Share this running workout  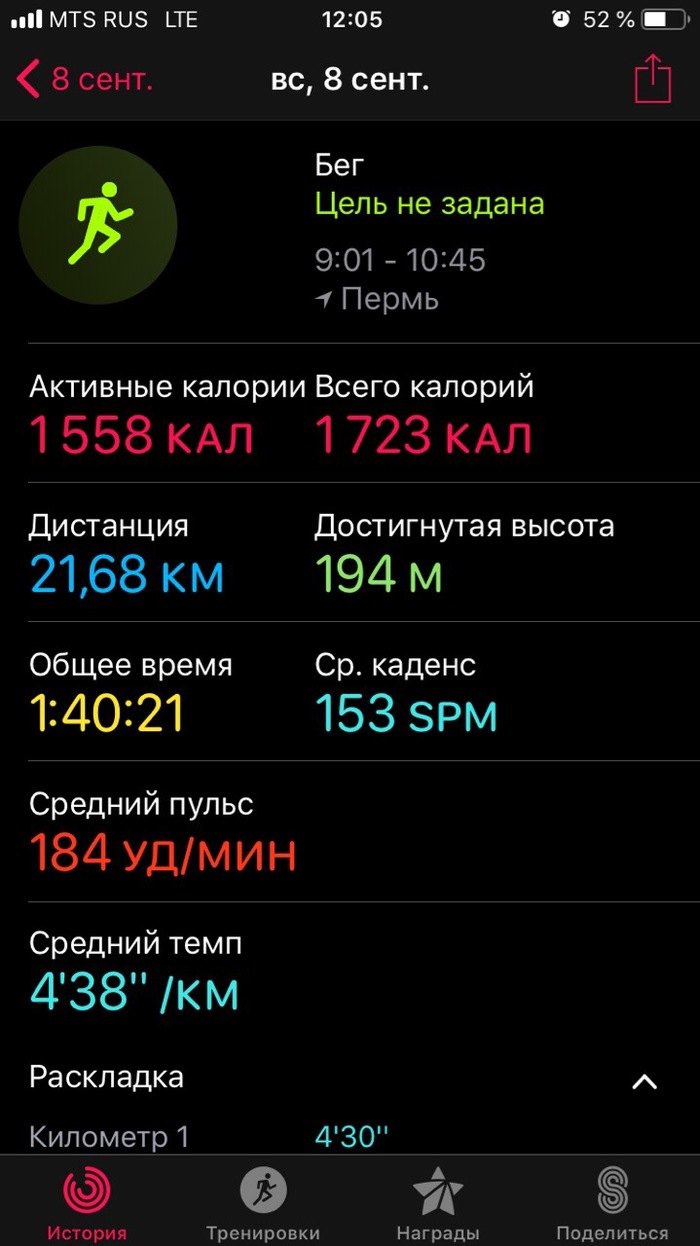tap(652, 79)
